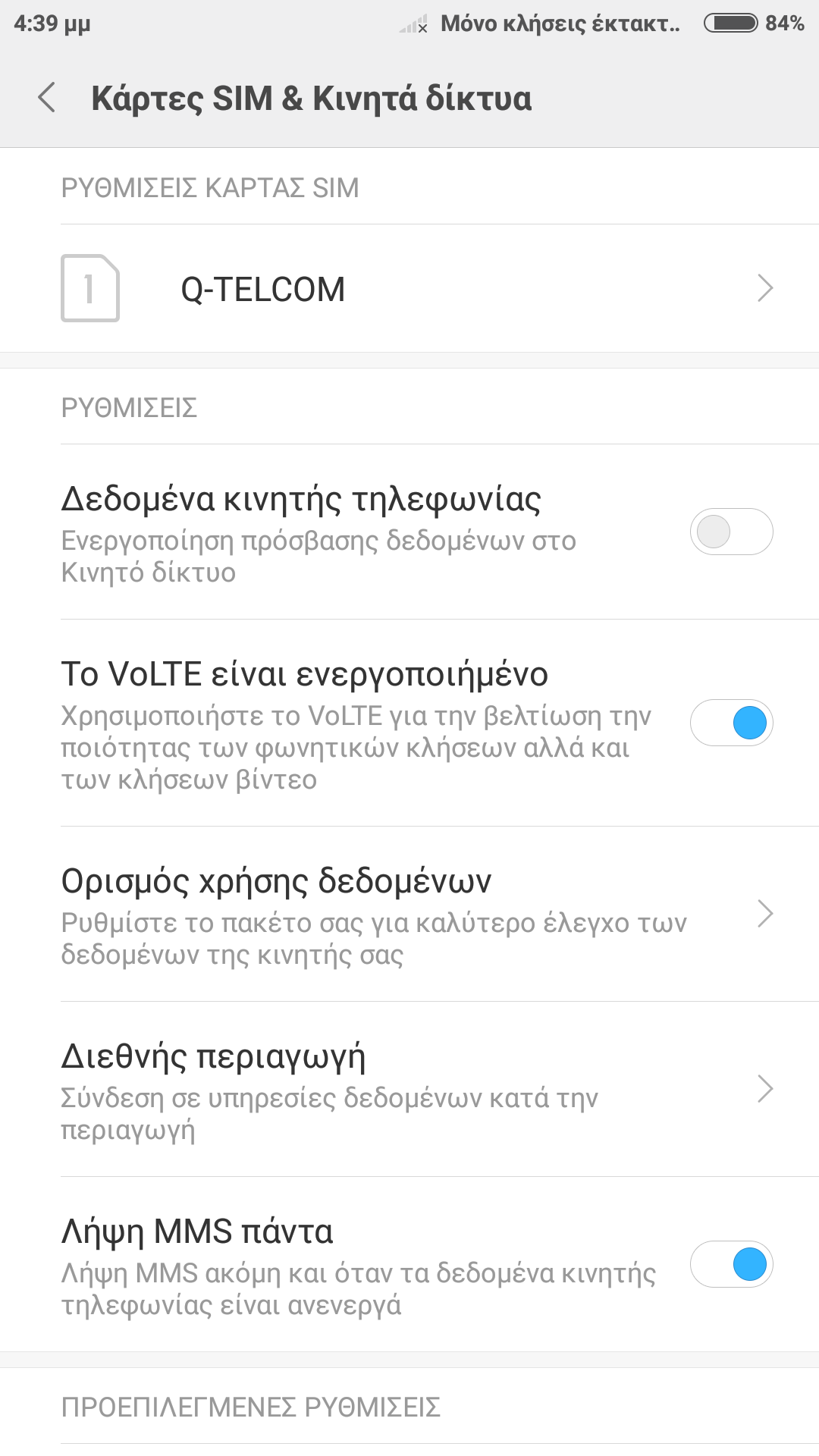Screen dimensions: 819x1456
Task: Open Q-TELCOM SIM card settings
Action: pos(409,289)
